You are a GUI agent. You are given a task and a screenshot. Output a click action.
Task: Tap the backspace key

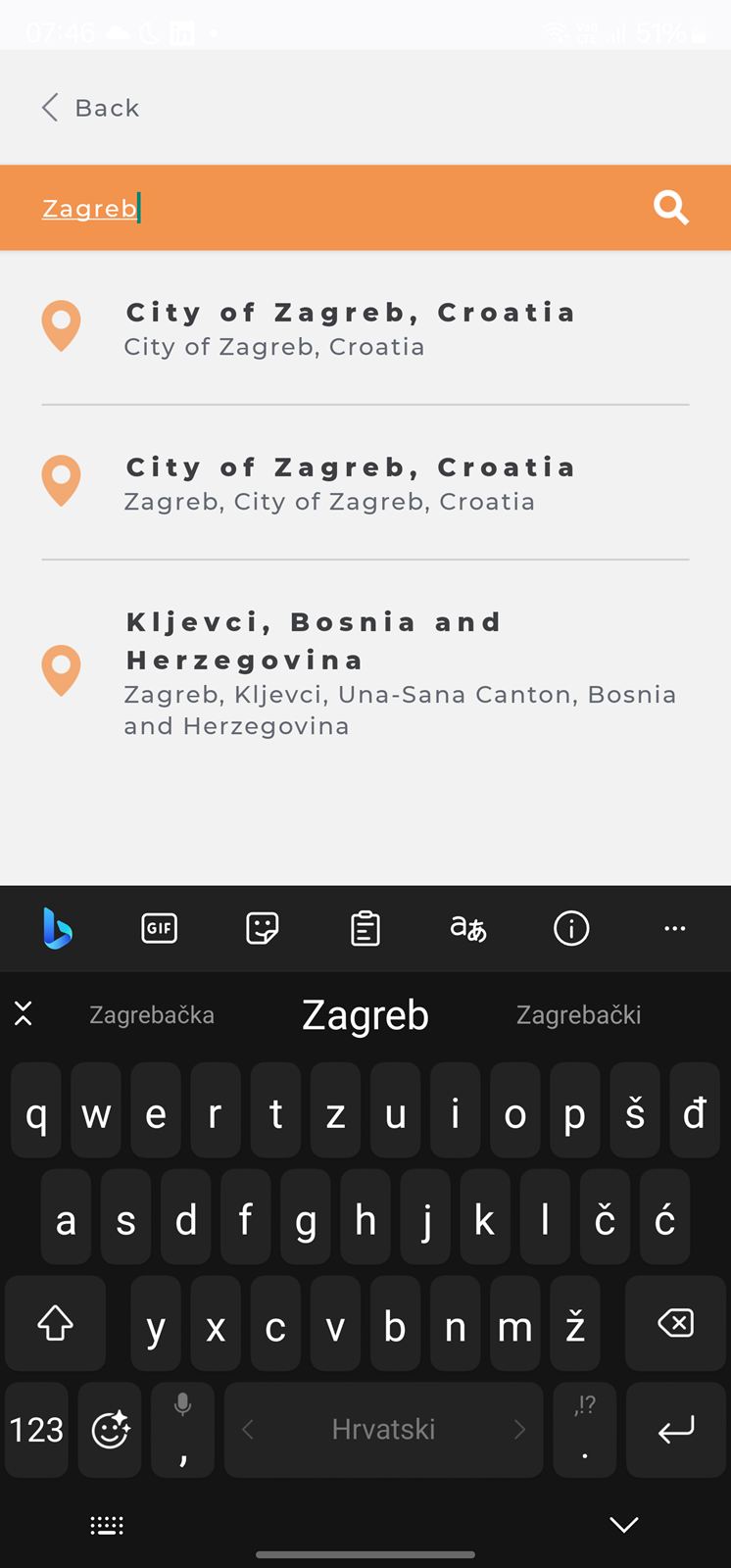[x=675, y=1323]
